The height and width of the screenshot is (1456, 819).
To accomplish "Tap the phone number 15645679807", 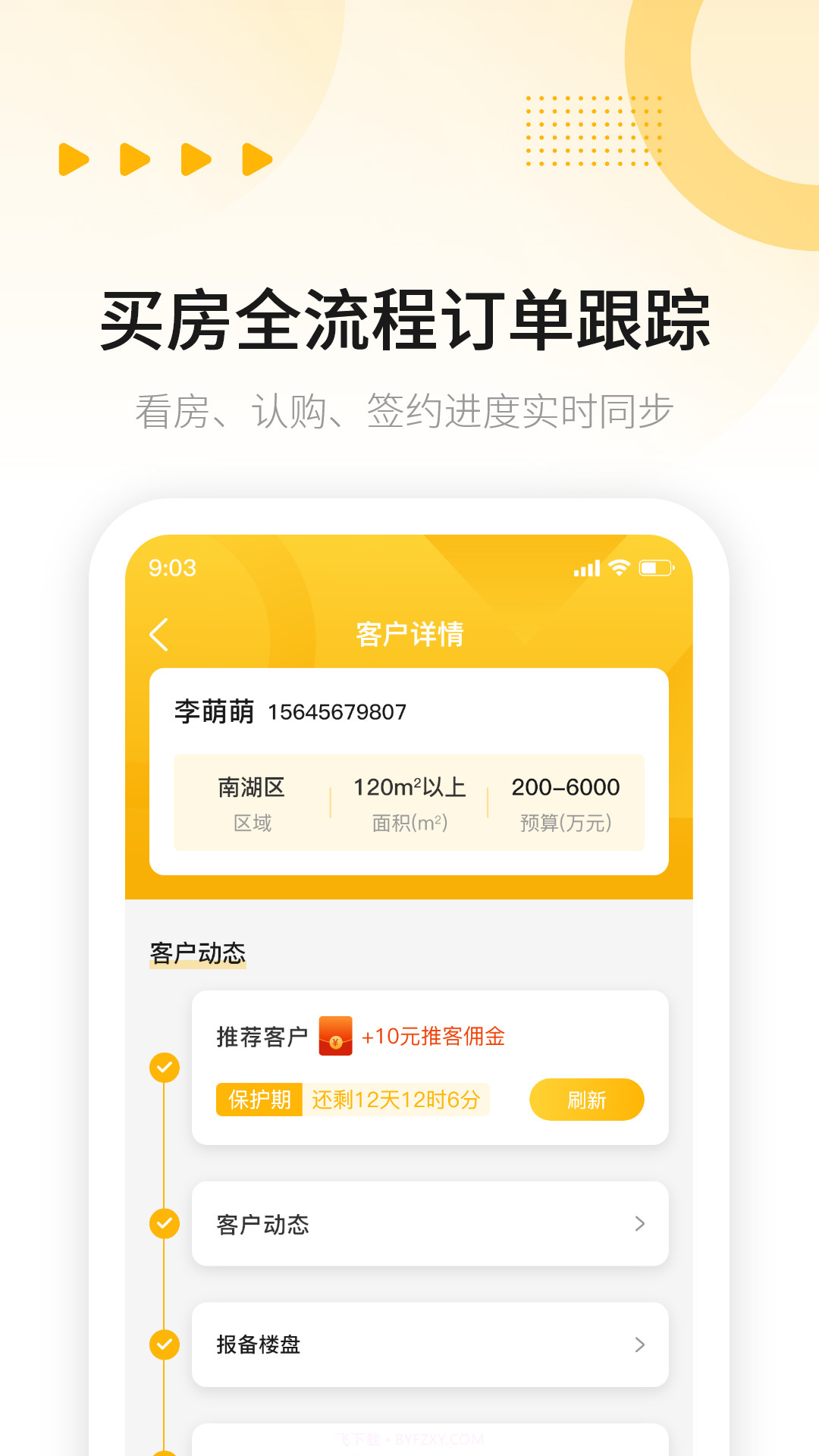I will click(339, 711).
